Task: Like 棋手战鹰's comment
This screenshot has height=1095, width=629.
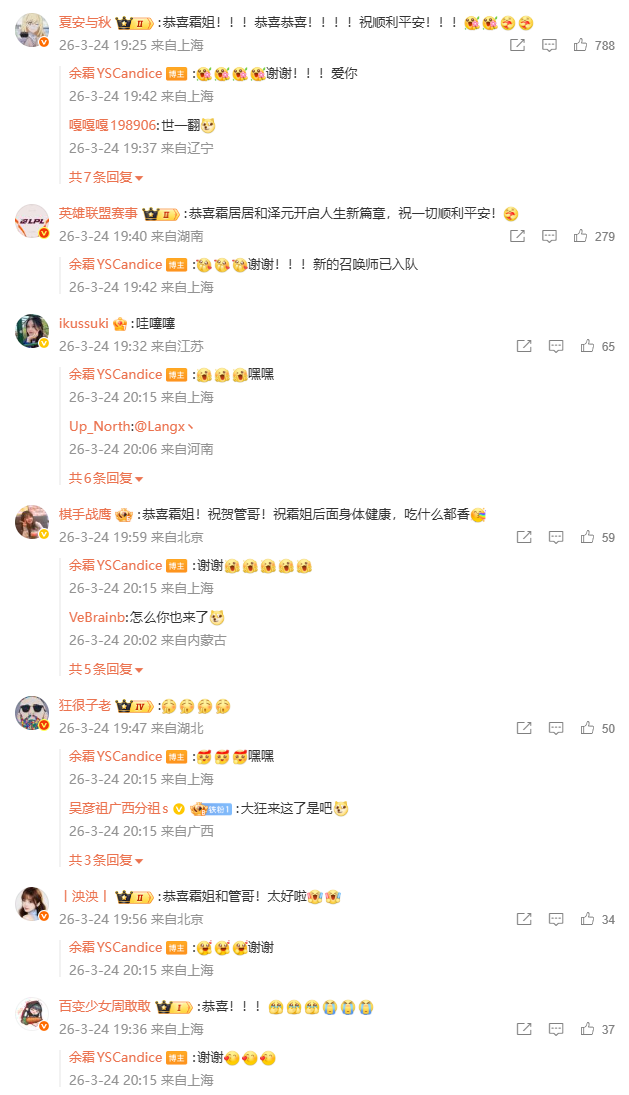Action: (x=581, y=537)
